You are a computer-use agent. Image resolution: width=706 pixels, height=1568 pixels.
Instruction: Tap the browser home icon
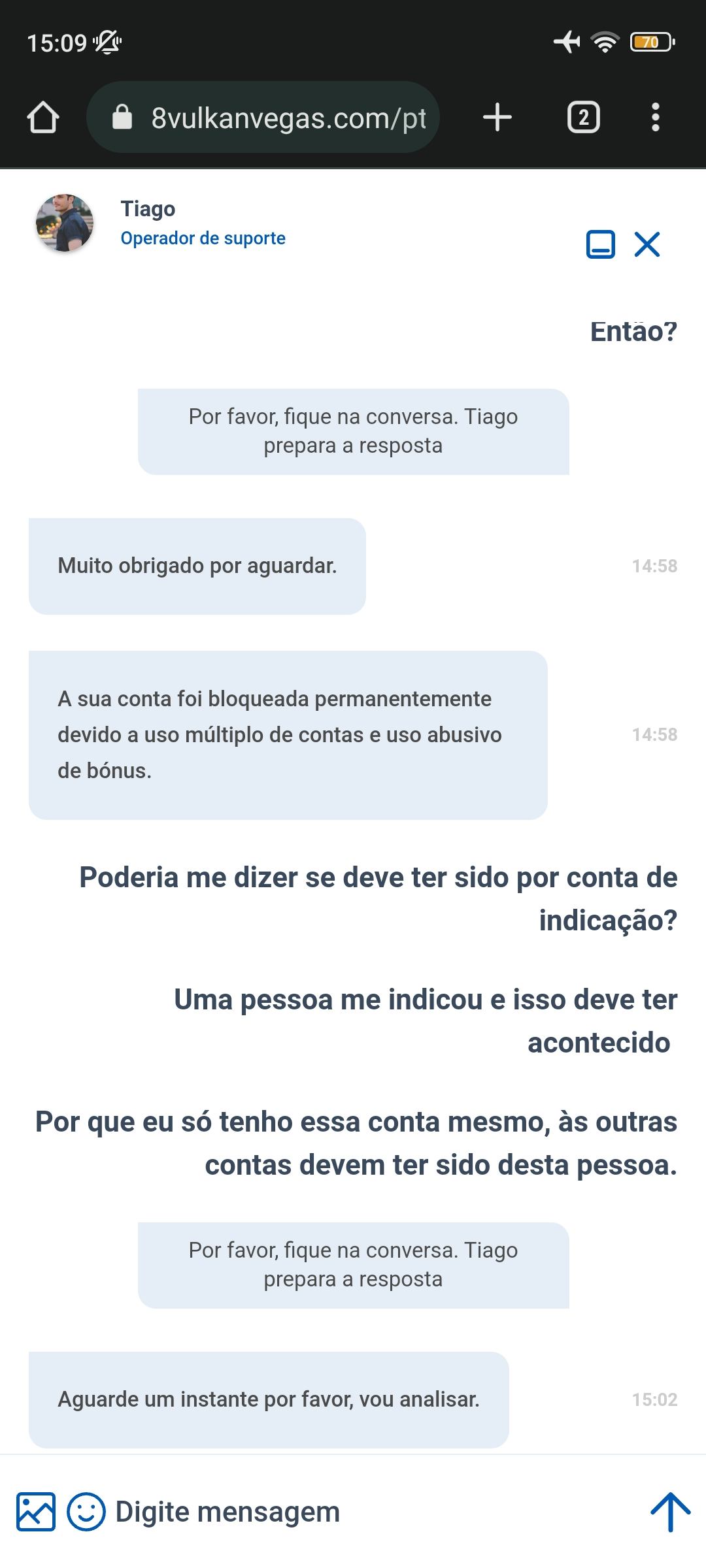point(43,118)
